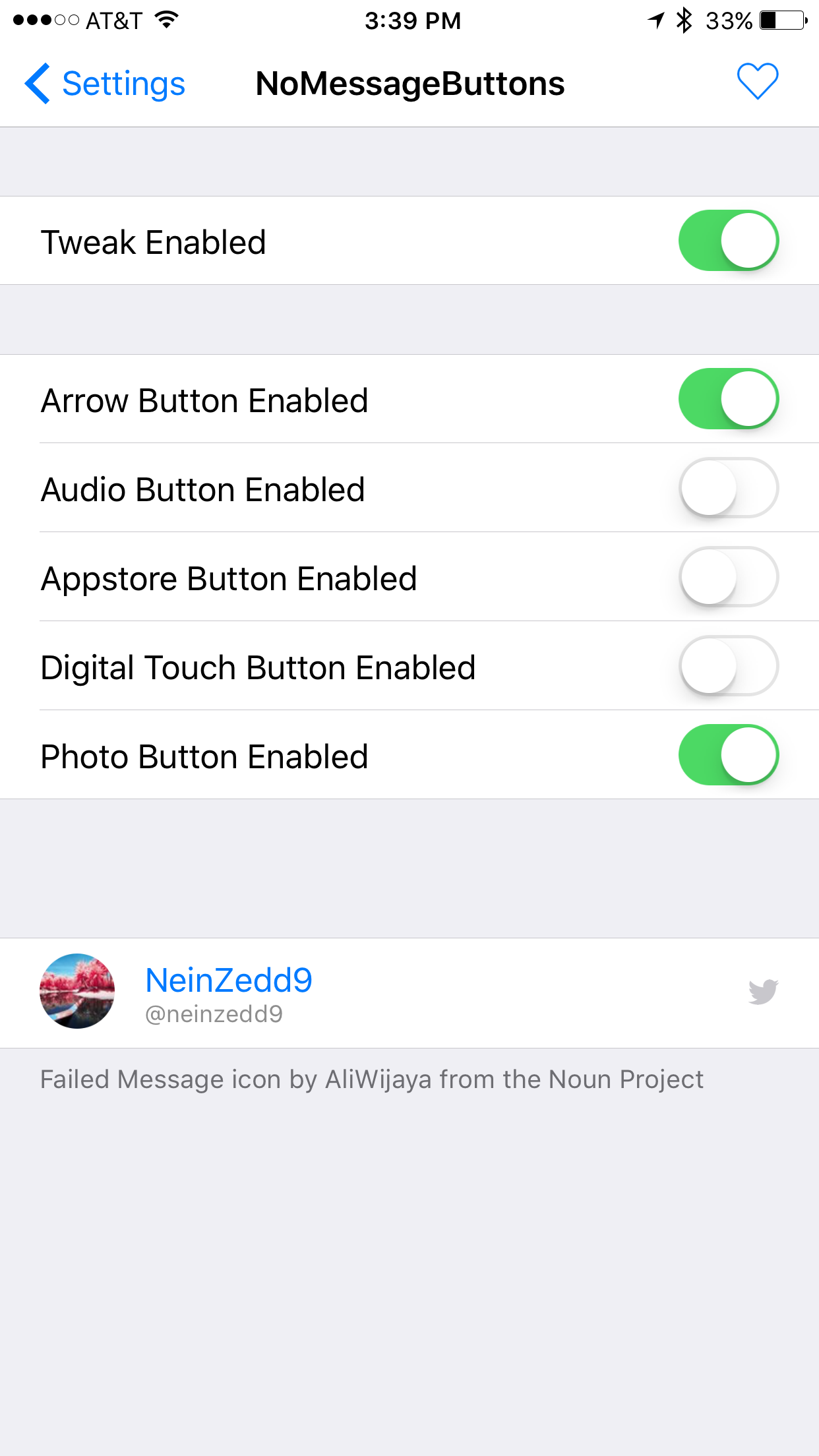Turn on Appstore Button Enabled

(x=729, y=577)
